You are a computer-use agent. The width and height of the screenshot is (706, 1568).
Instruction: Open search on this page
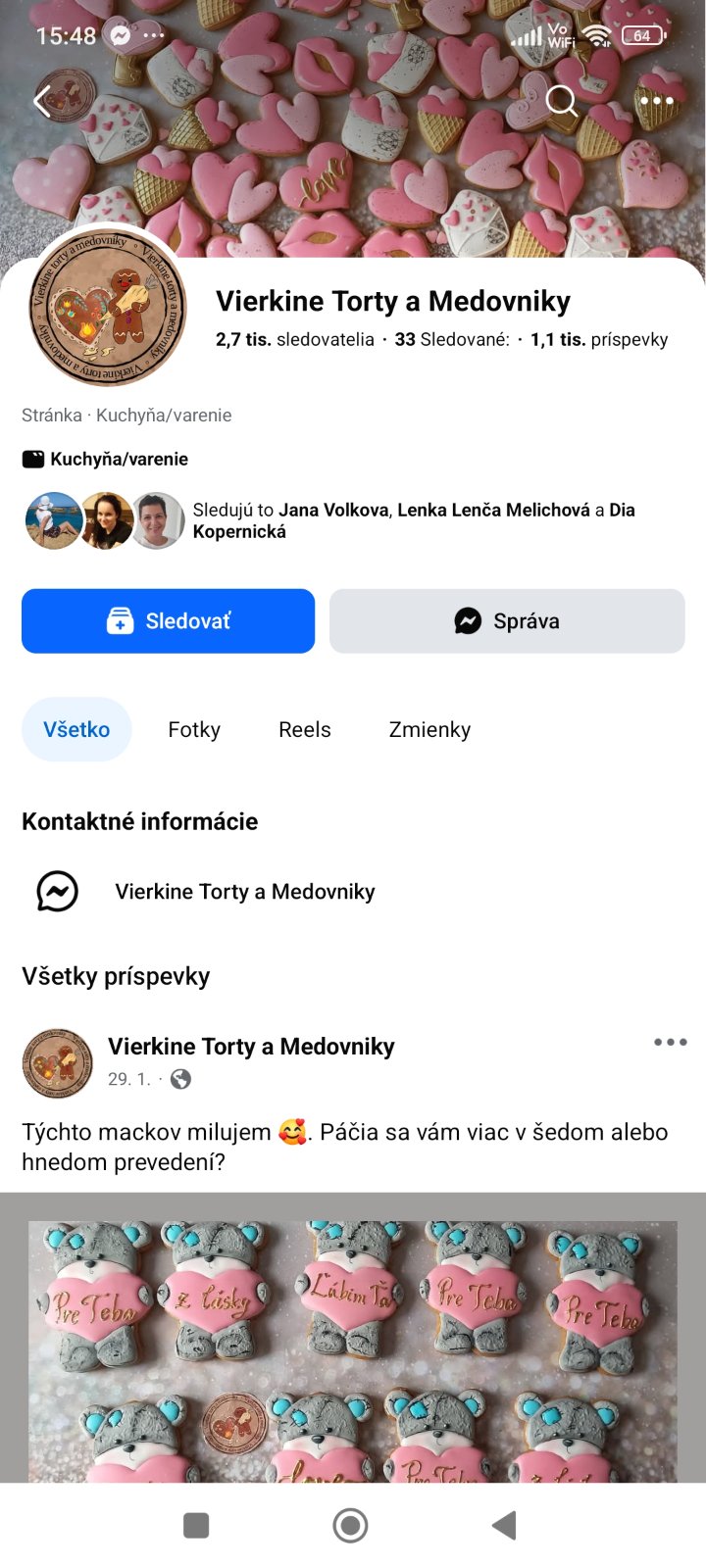(x=561, y=101)
